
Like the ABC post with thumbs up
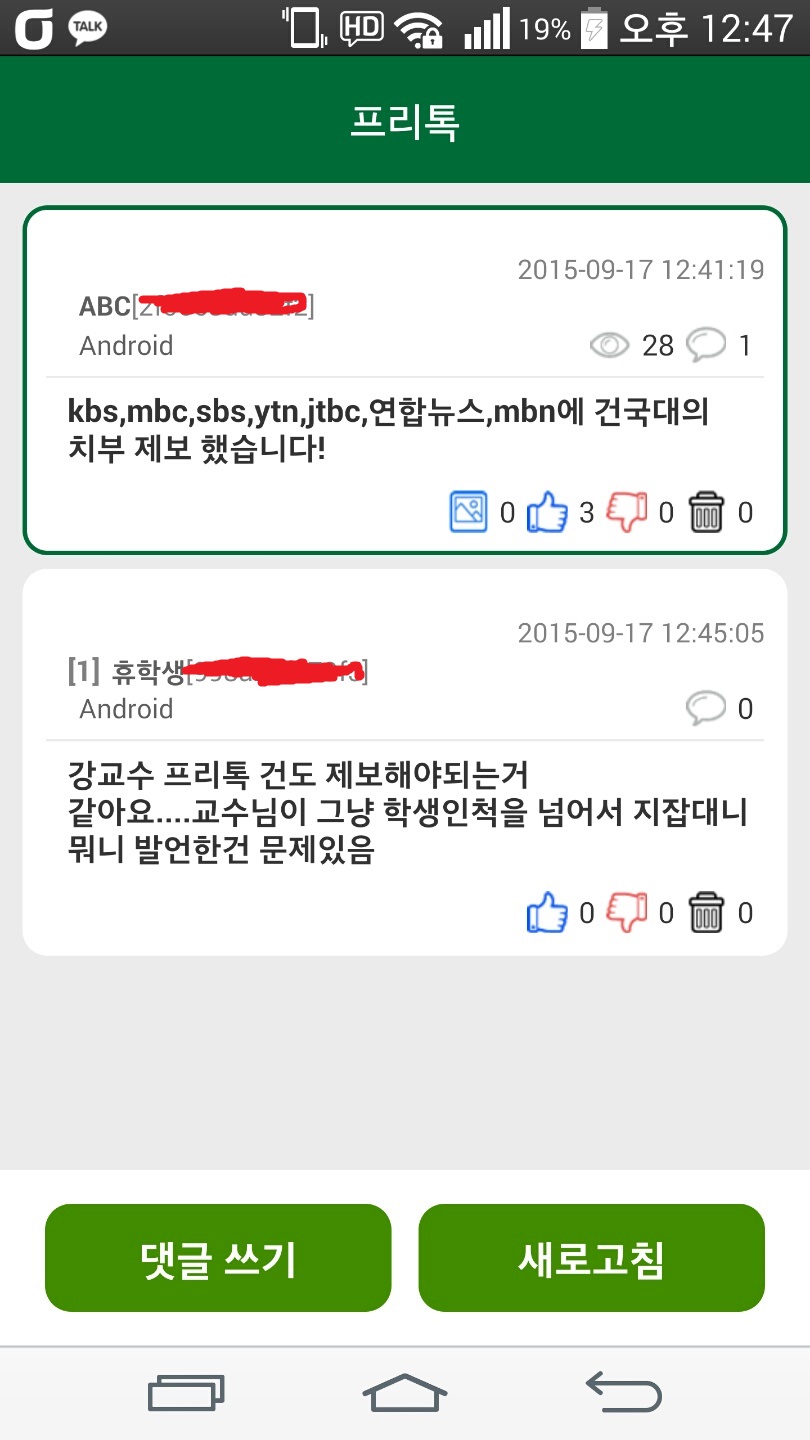[x=547, y=513]
